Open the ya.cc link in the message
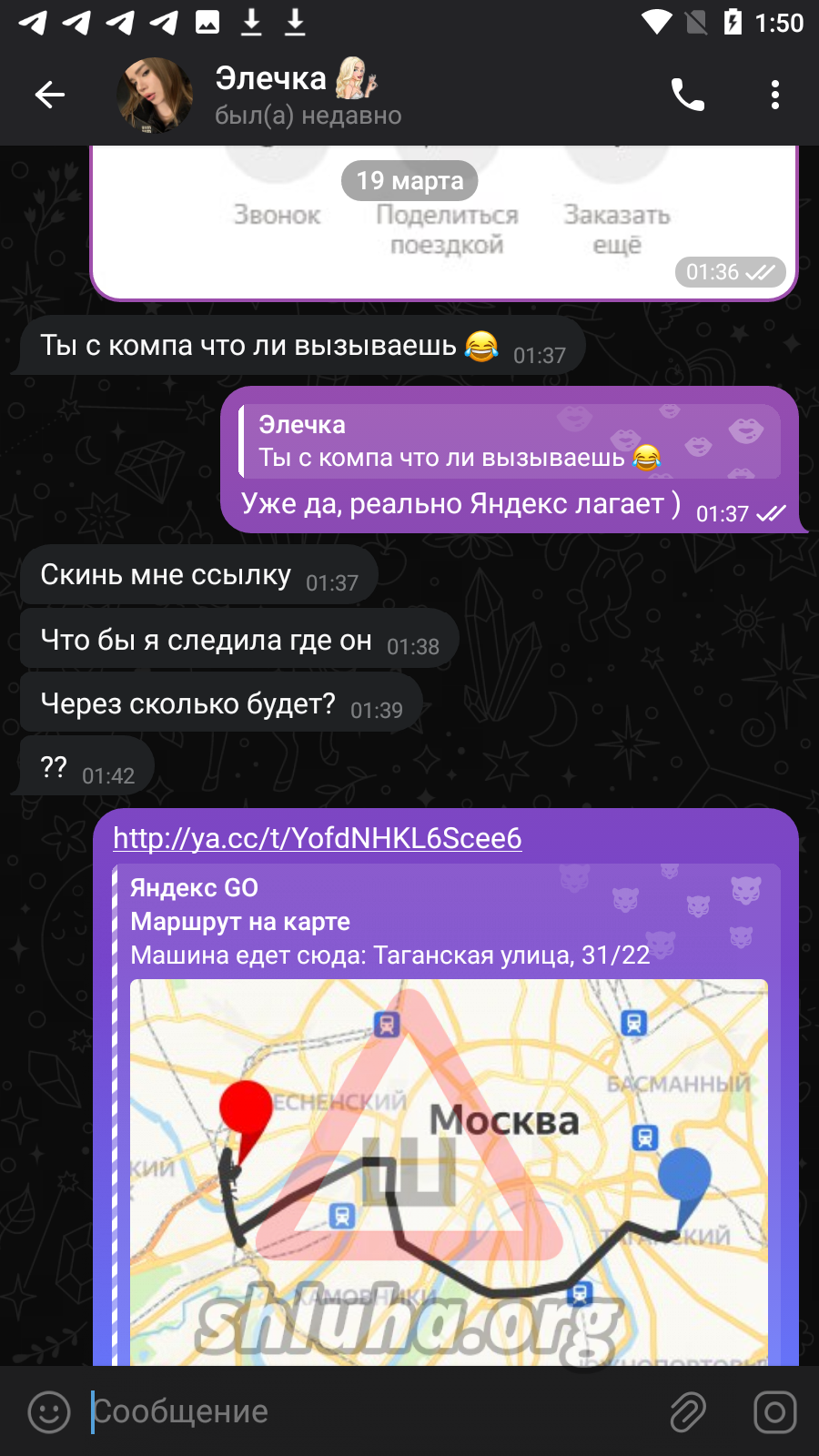The width and height of the screenshot is (819, 1456). tap(318, 838)
